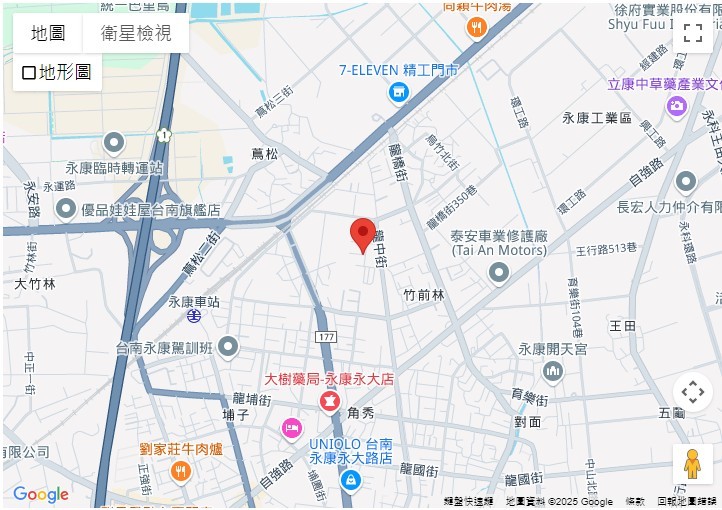Open the UNIQLO 台南永康永大路店 marker
Viewport: 722px width, 510px height.
[350, 481]
